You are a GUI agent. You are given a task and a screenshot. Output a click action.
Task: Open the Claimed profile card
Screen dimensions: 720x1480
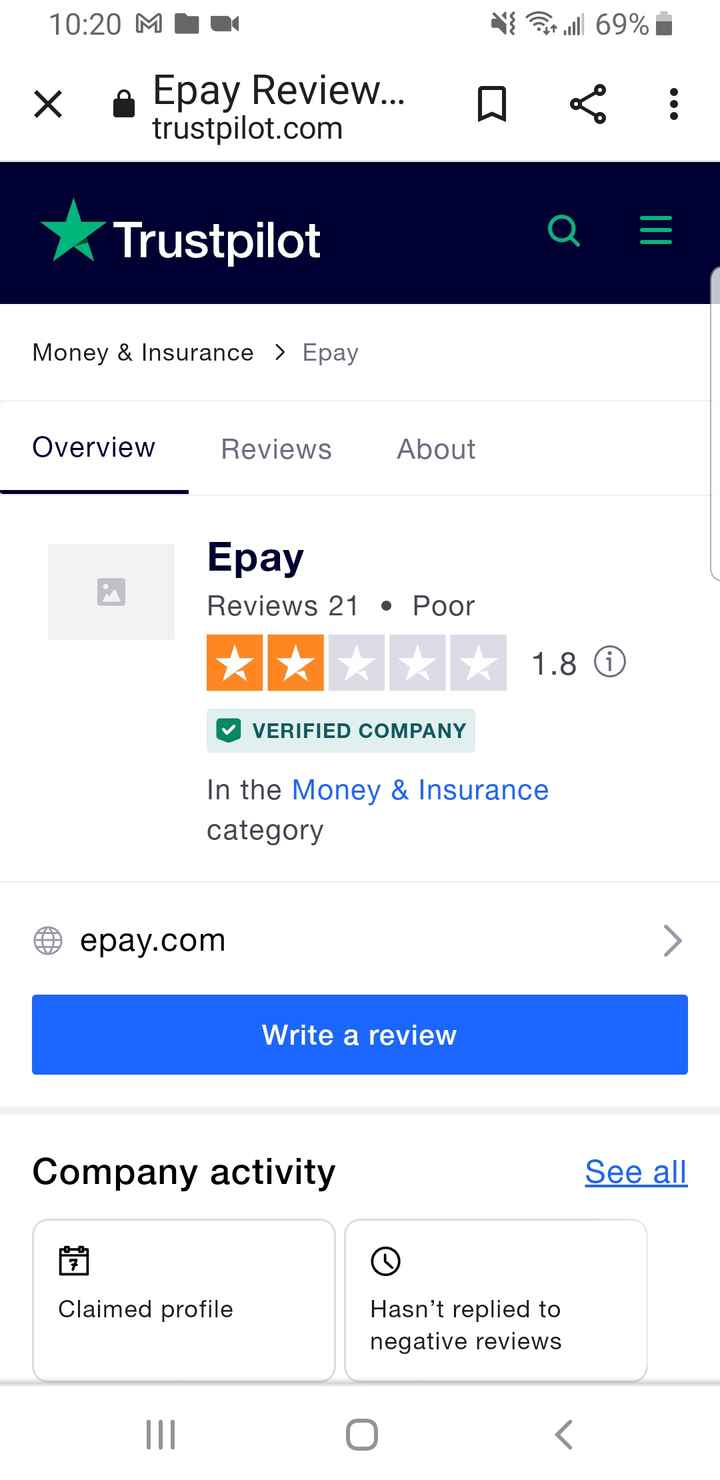tap(184, 1299)
